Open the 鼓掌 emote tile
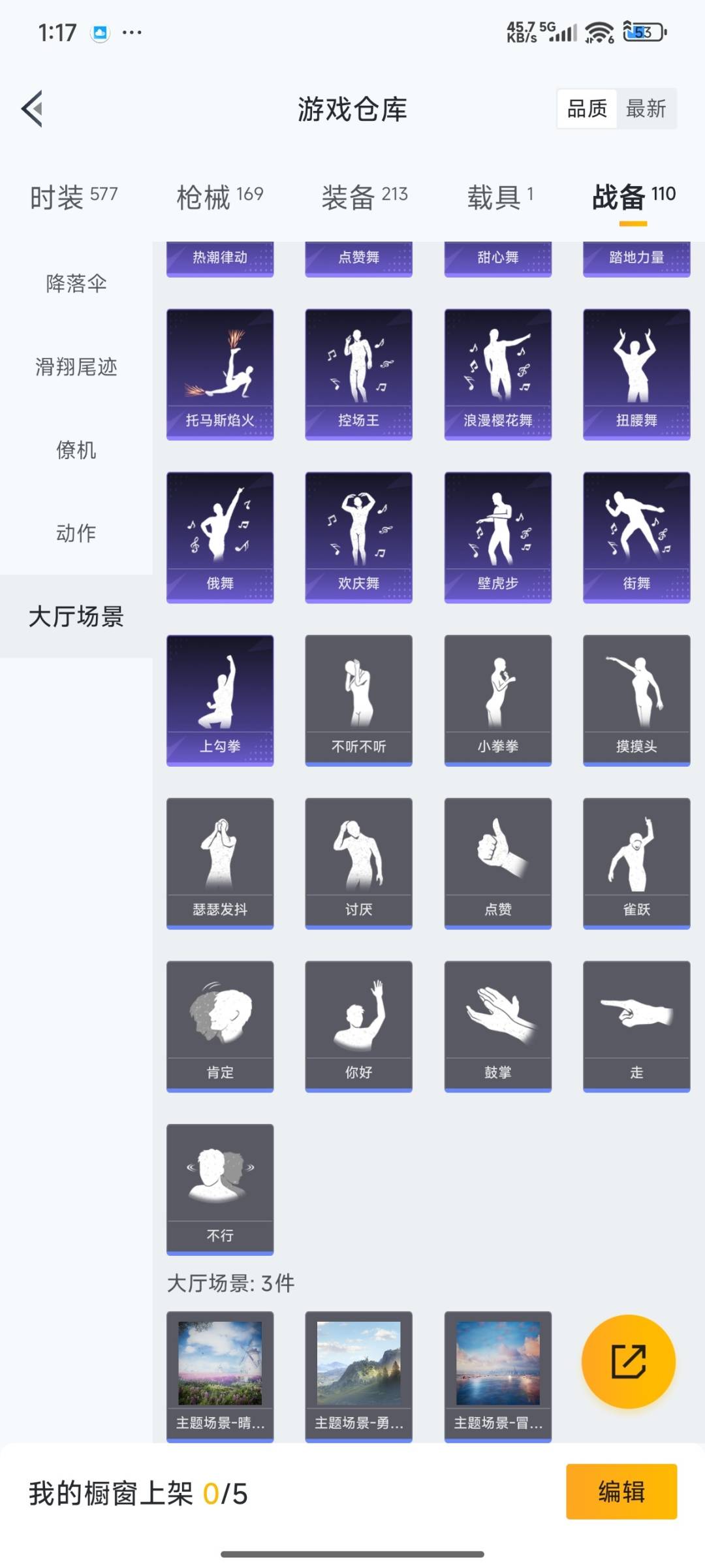Image resolution: width=705 pixels, height=1568 pixels. (497, 1025)
